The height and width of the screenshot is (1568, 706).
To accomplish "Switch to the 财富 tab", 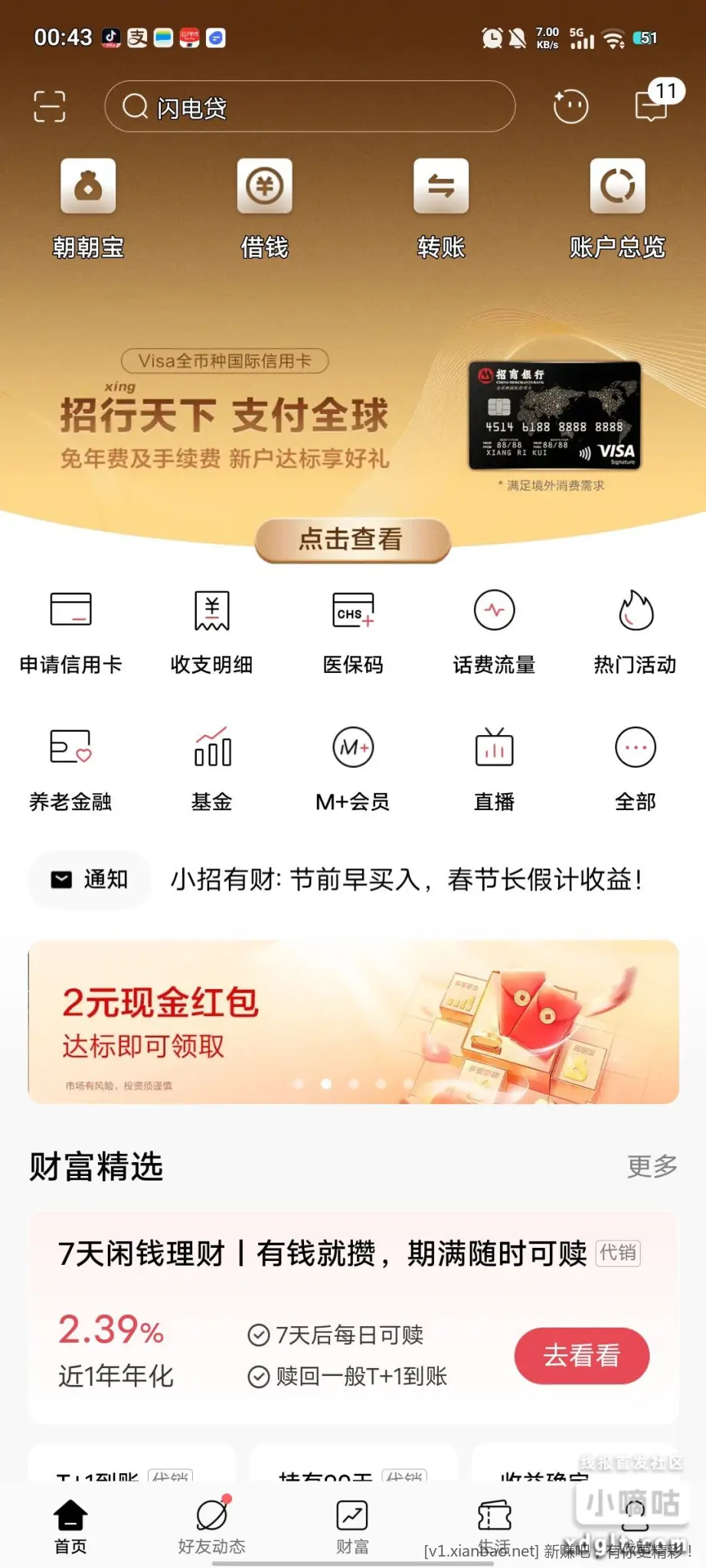I will click(x=352, y=1526).
